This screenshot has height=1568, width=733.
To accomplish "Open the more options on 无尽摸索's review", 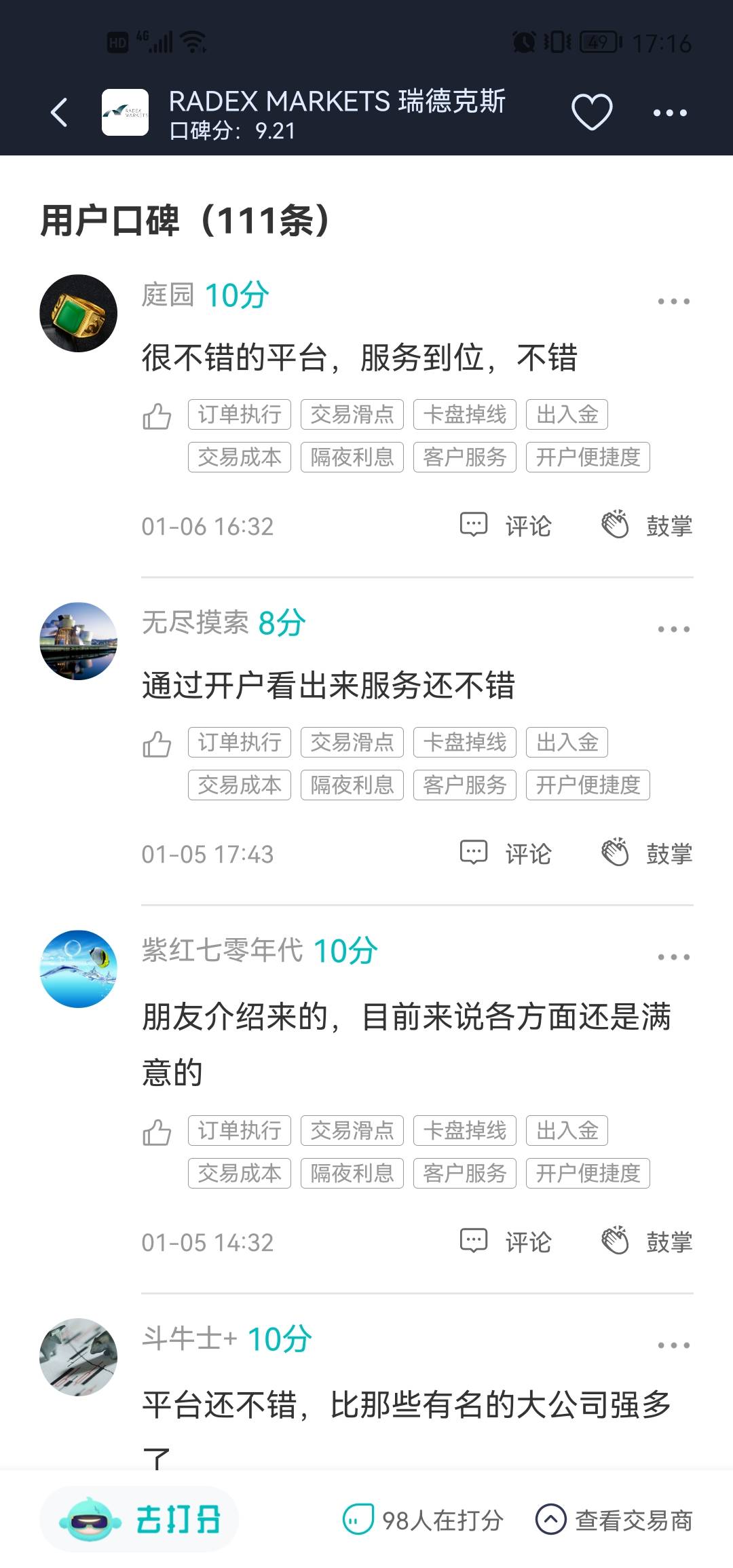I will point(673,629).
